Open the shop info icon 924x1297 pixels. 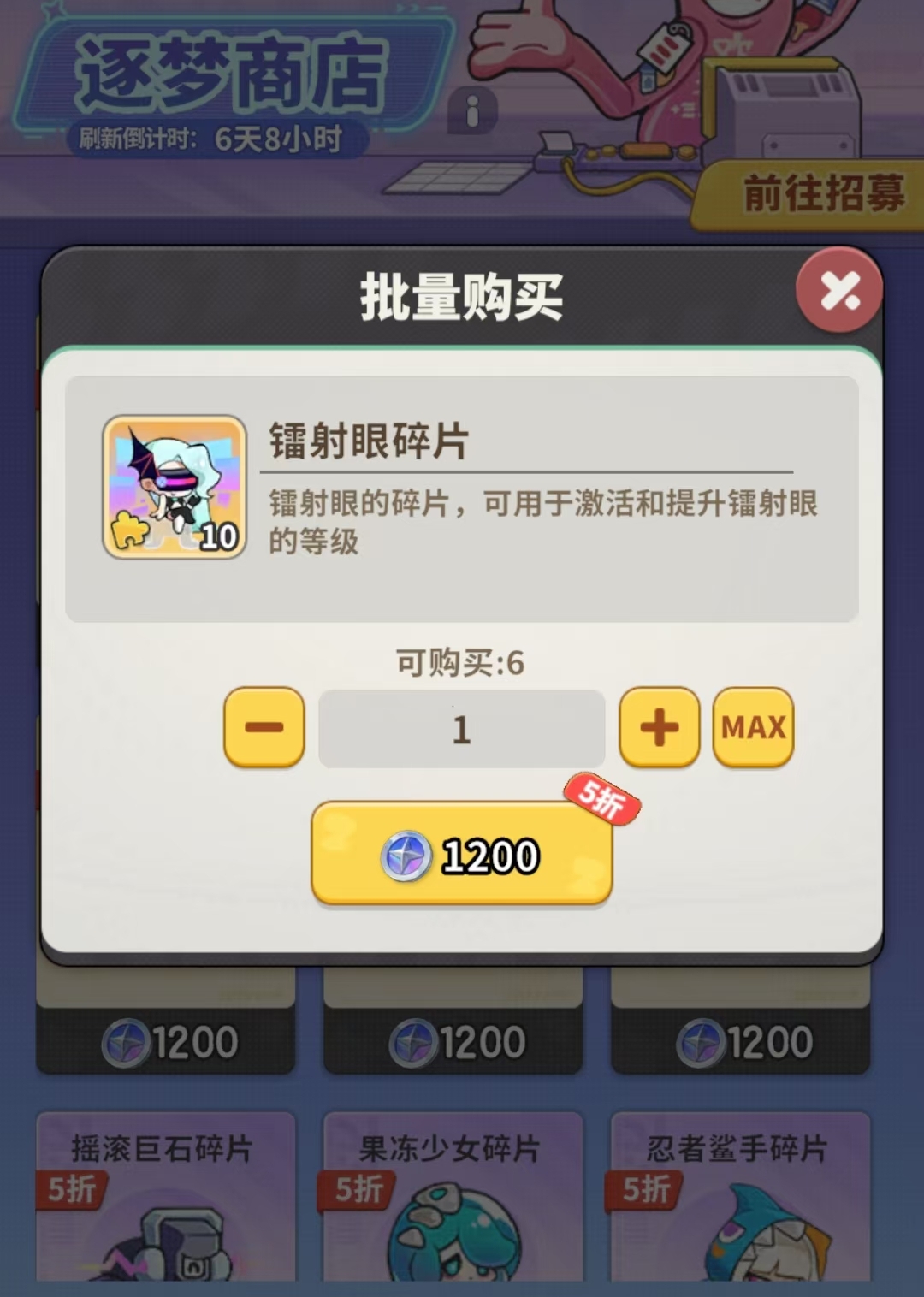pyautogui.click(x=471, y=111)
